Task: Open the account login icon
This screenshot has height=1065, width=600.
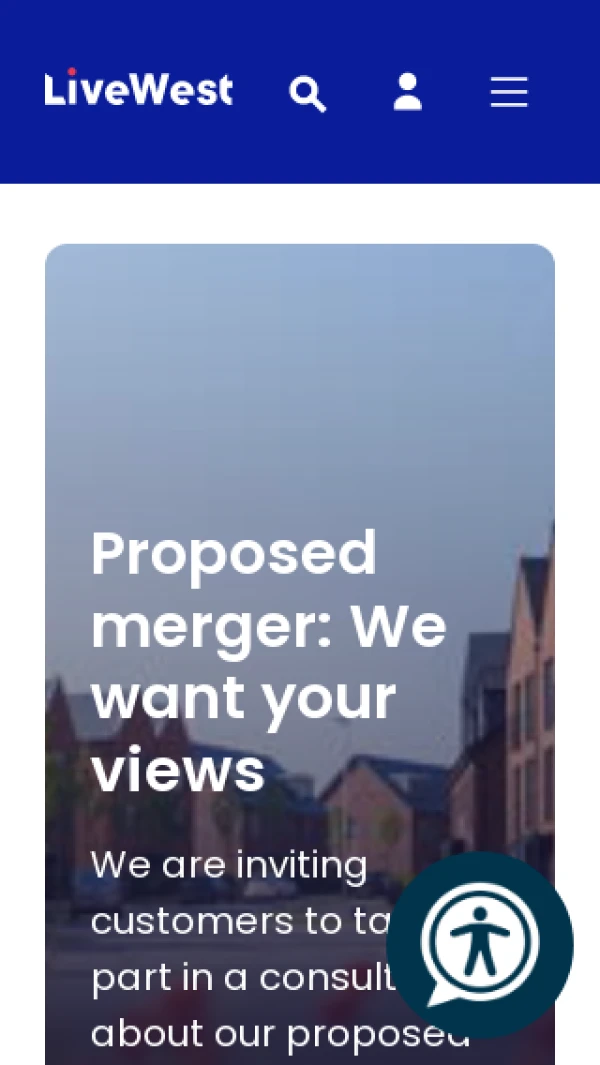Action: point(407,92)
